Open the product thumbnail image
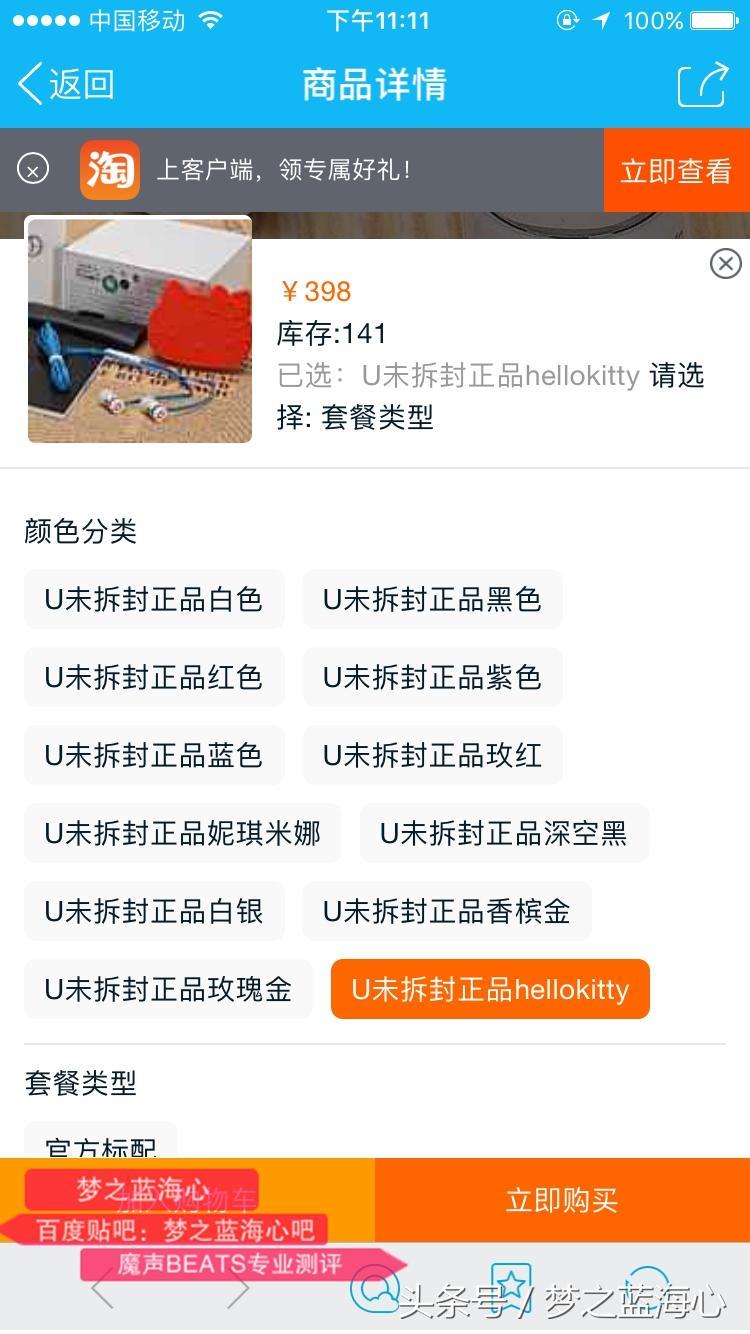Viewport: 750px width, 1334px height. [x=139, y=330]
